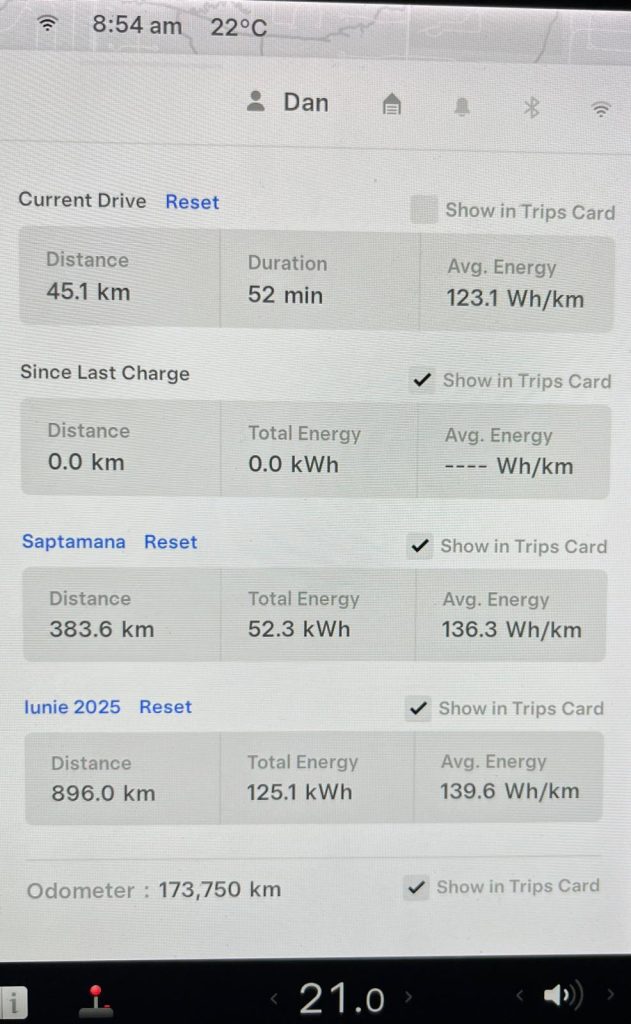
Task: Open Bluetooth settings
Action: coord(531,107)
